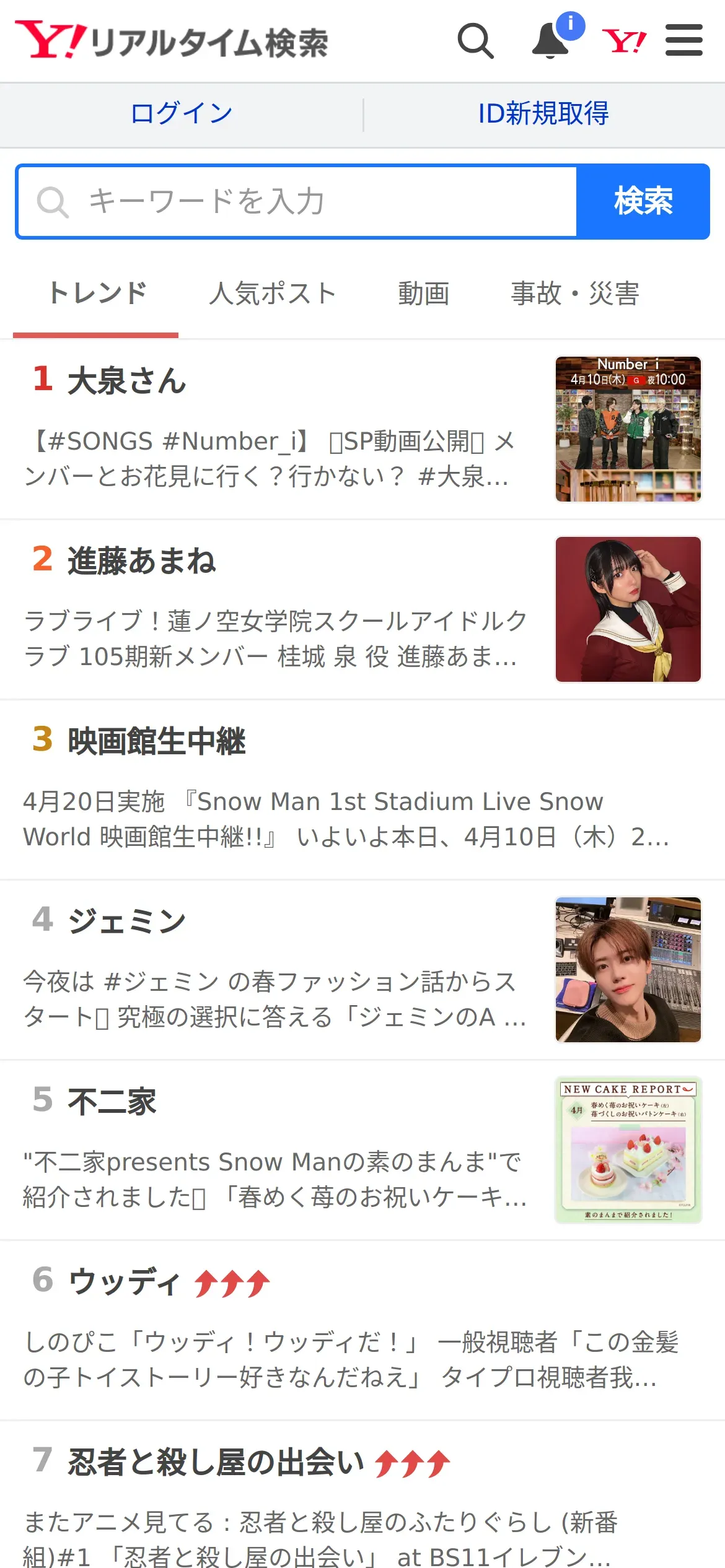Viewport: 725px width, 1568px height.
Task: Open trend 5 不二家
Action: tap(362, 1151)
